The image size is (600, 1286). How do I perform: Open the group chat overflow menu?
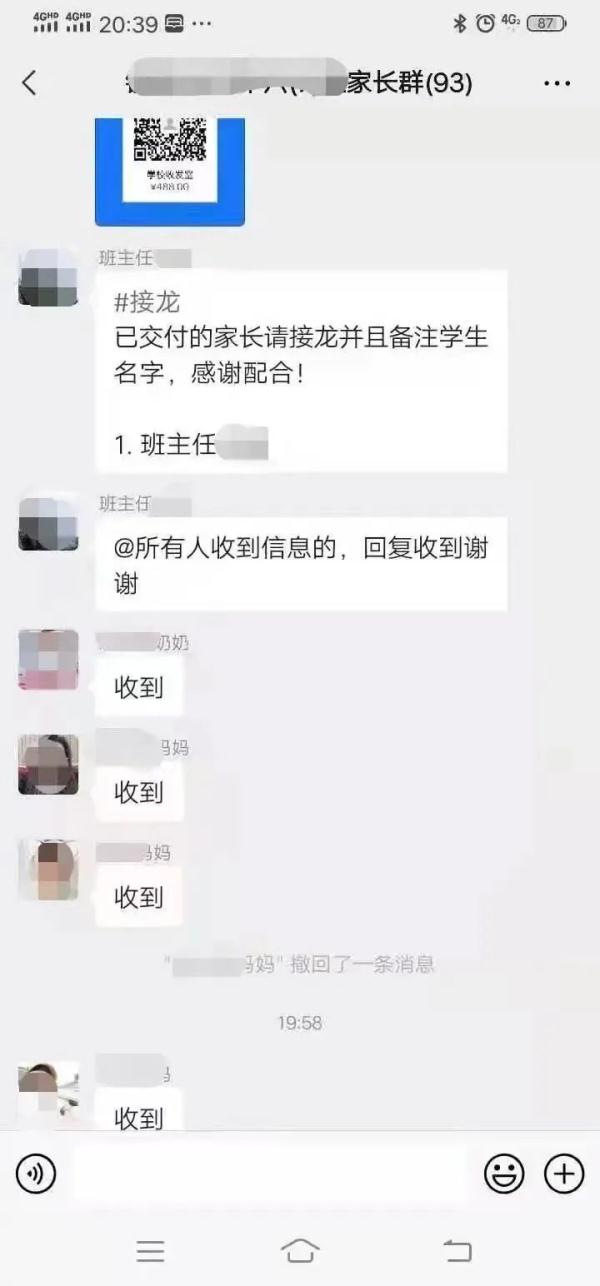point(556,83)
